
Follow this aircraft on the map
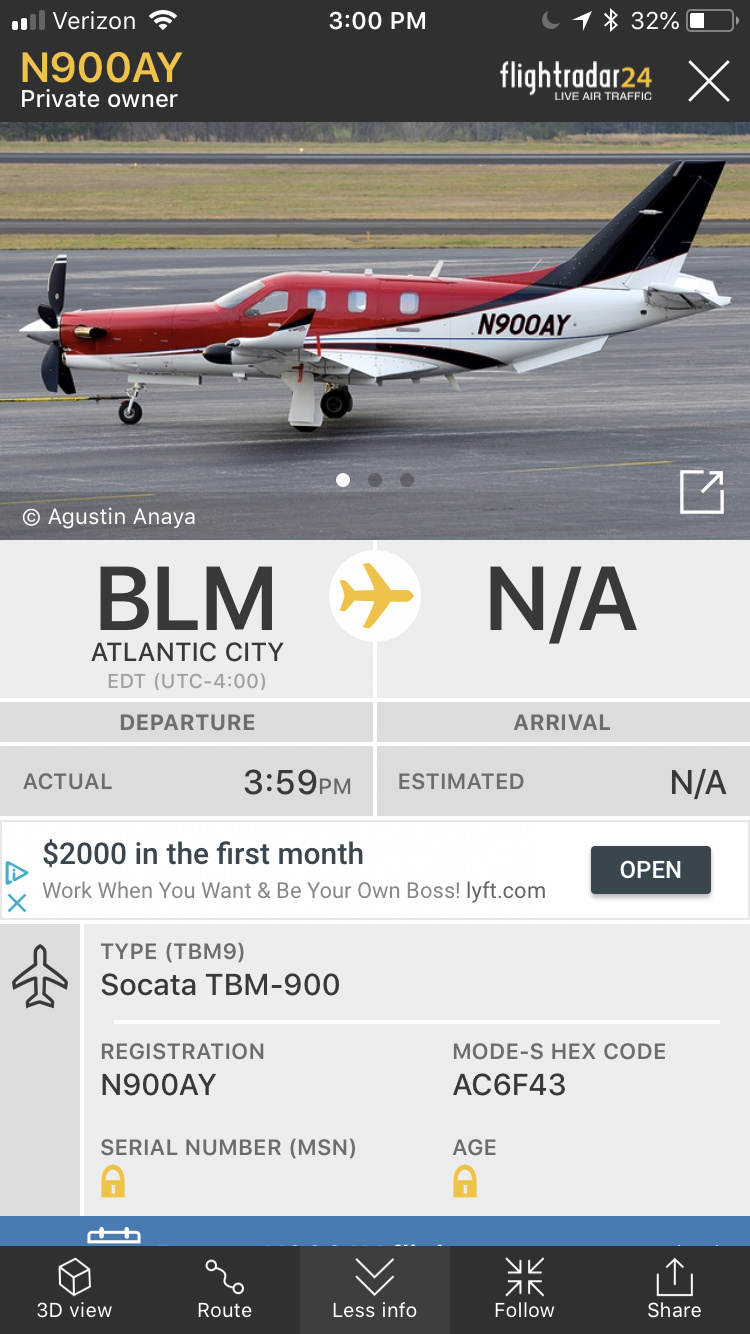(x=524, y=1290)
